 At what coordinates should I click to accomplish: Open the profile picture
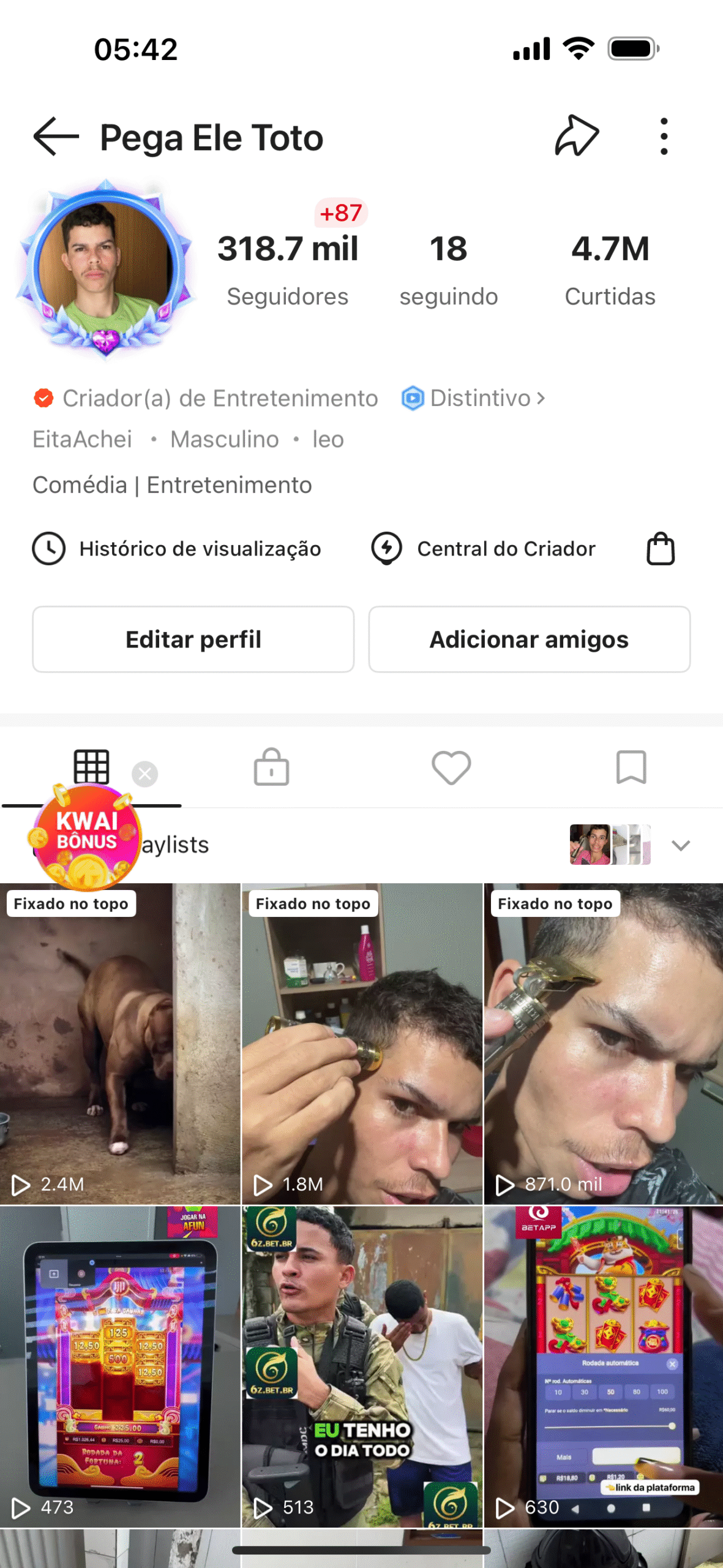click(x=105, y=269)
